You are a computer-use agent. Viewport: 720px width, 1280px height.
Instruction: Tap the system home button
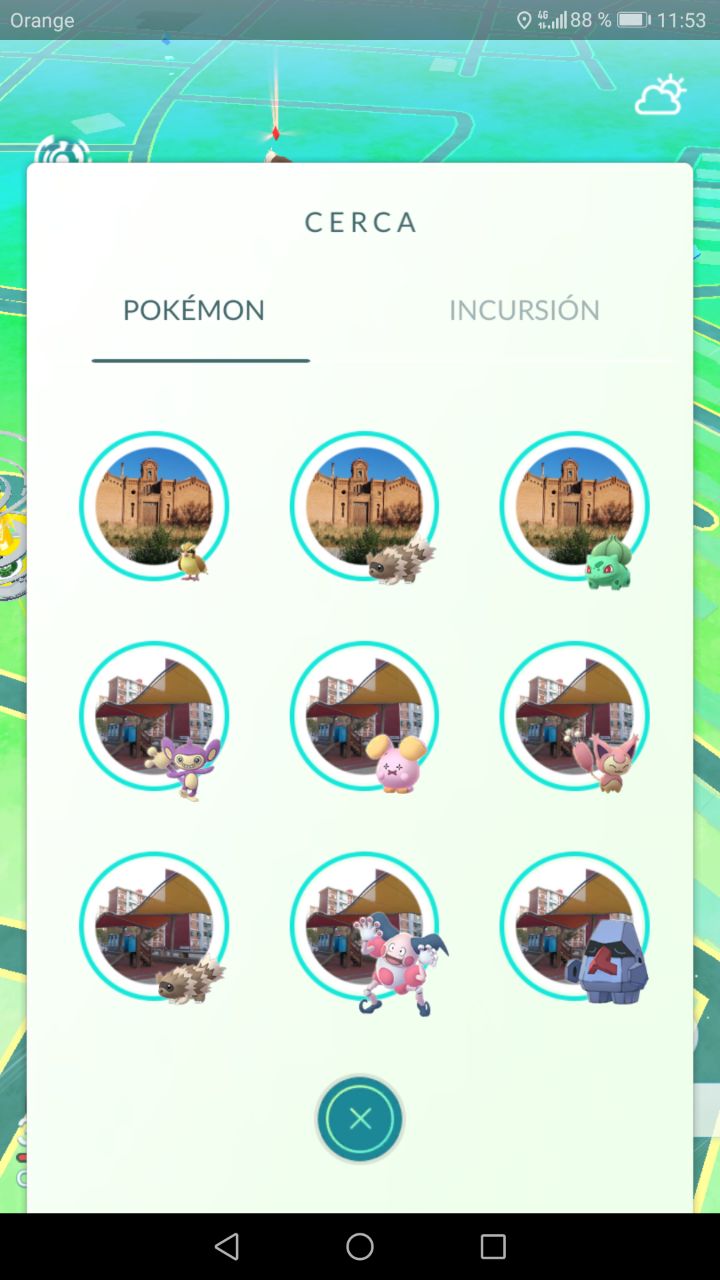(x=360, y=1246)
